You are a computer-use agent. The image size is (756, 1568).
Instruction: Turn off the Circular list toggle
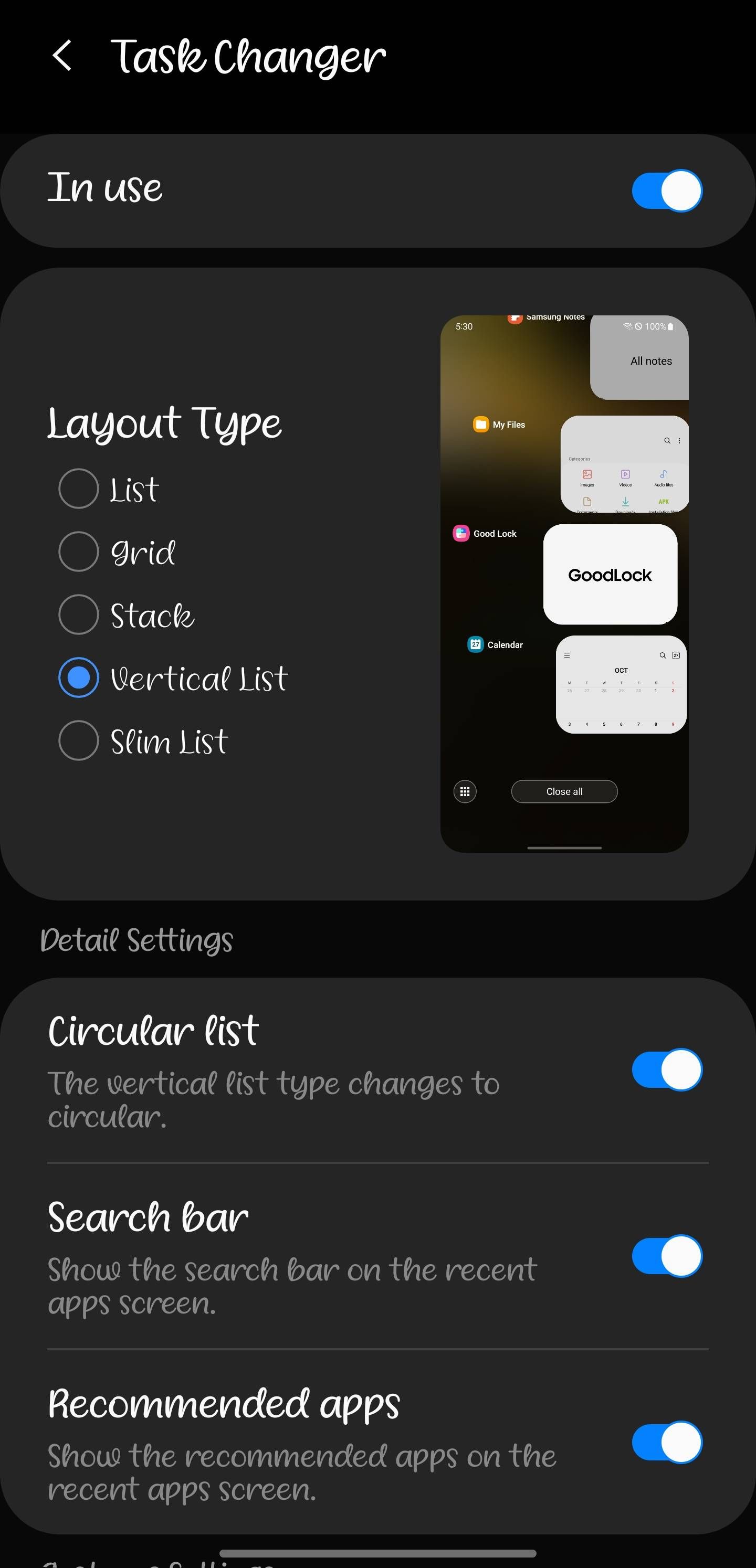(x=668, y=1069)
